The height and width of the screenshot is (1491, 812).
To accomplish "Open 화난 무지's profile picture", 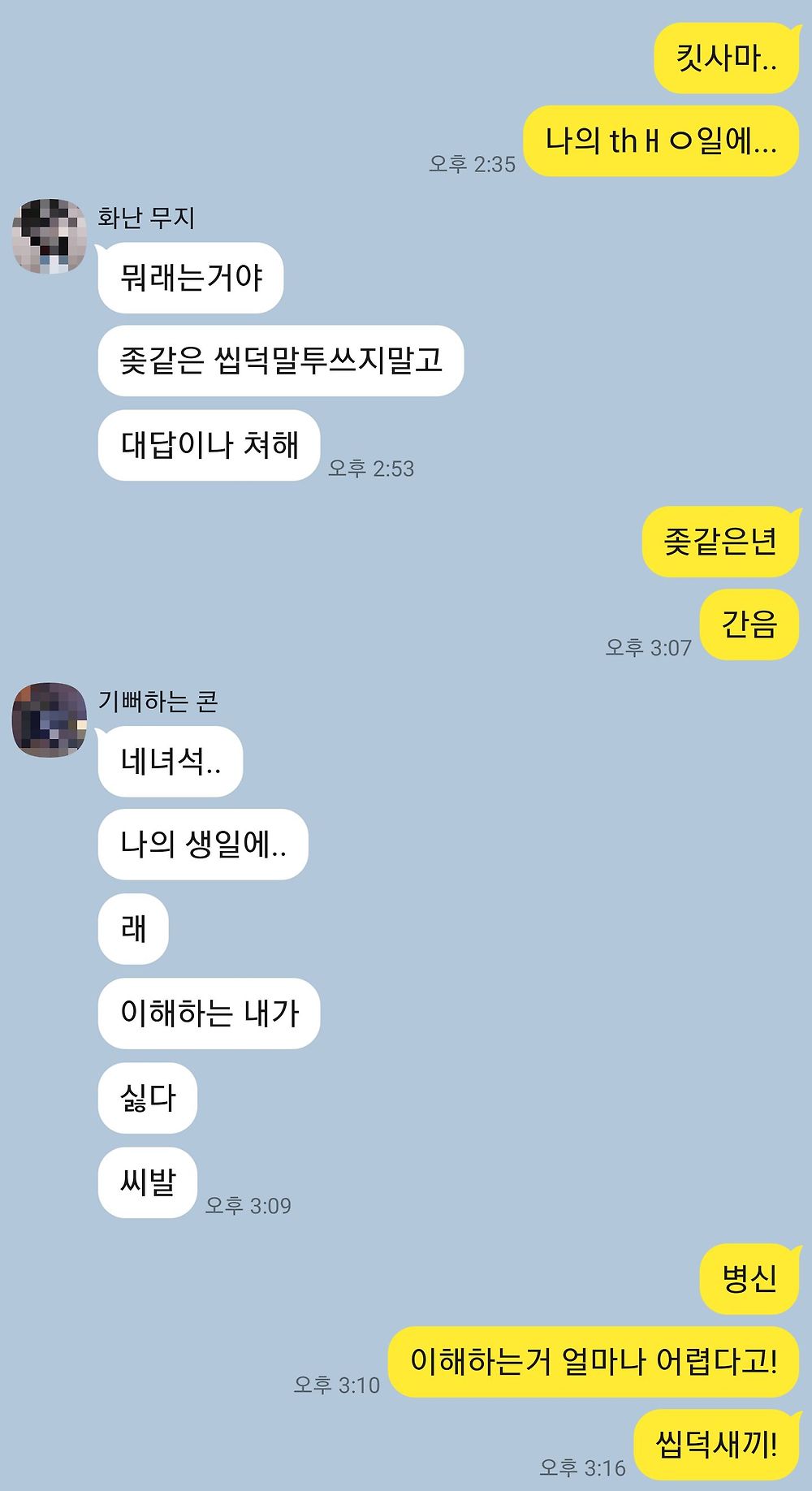I will tap(49, 236).
